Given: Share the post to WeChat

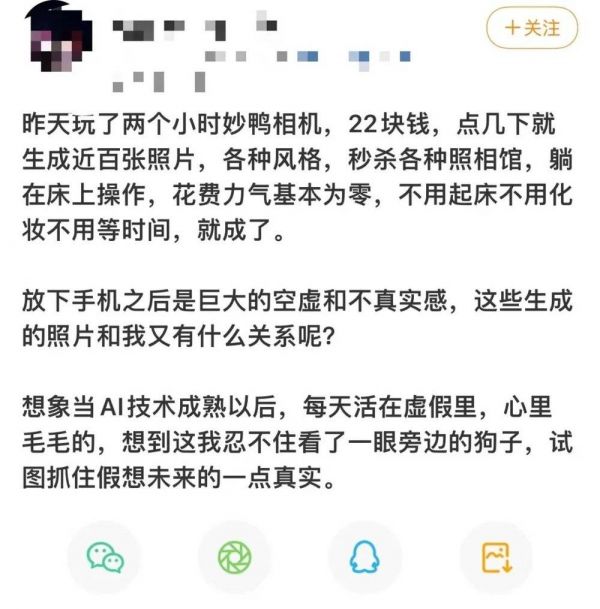Looking at the screenshot, I should point(104,557).
